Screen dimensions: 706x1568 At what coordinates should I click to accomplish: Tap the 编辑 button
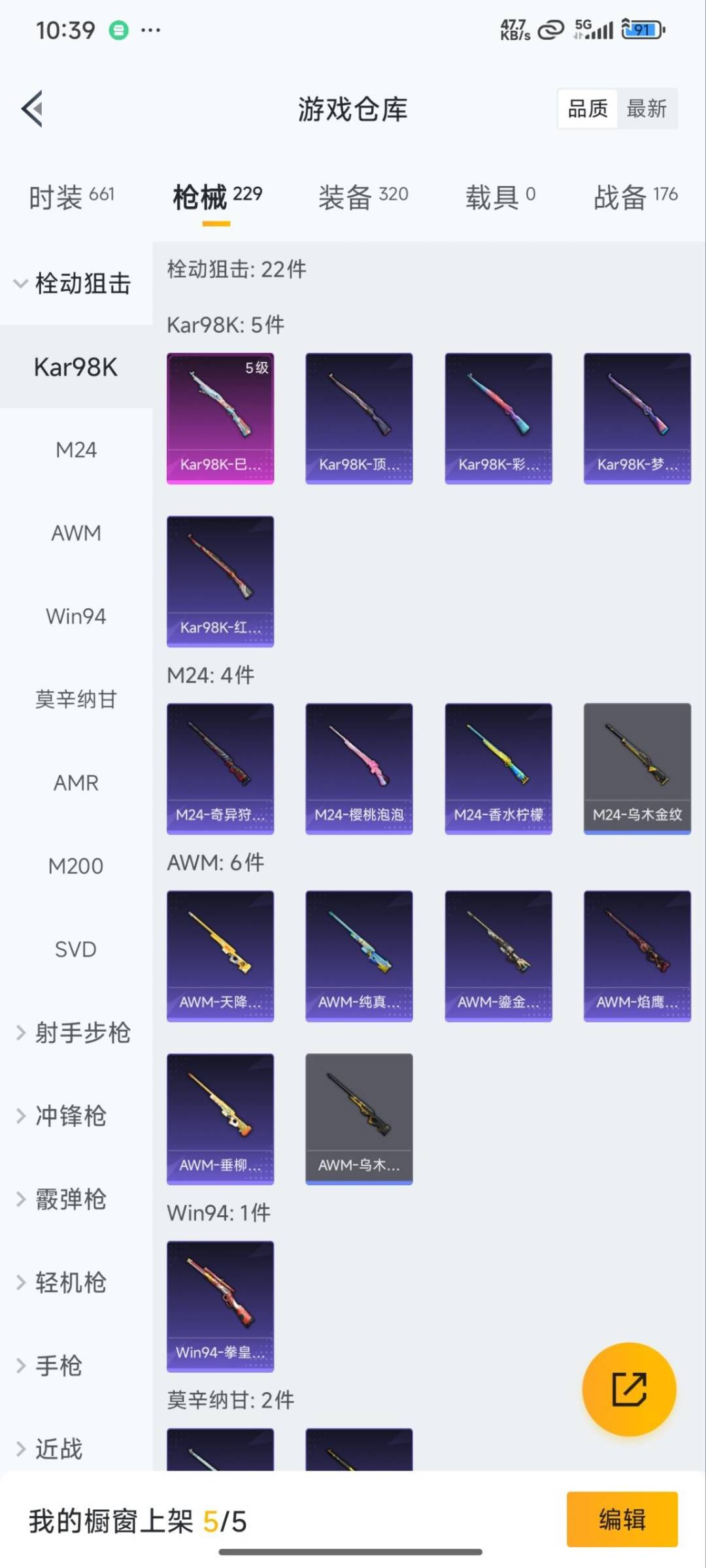click(x=622, y=1520)
